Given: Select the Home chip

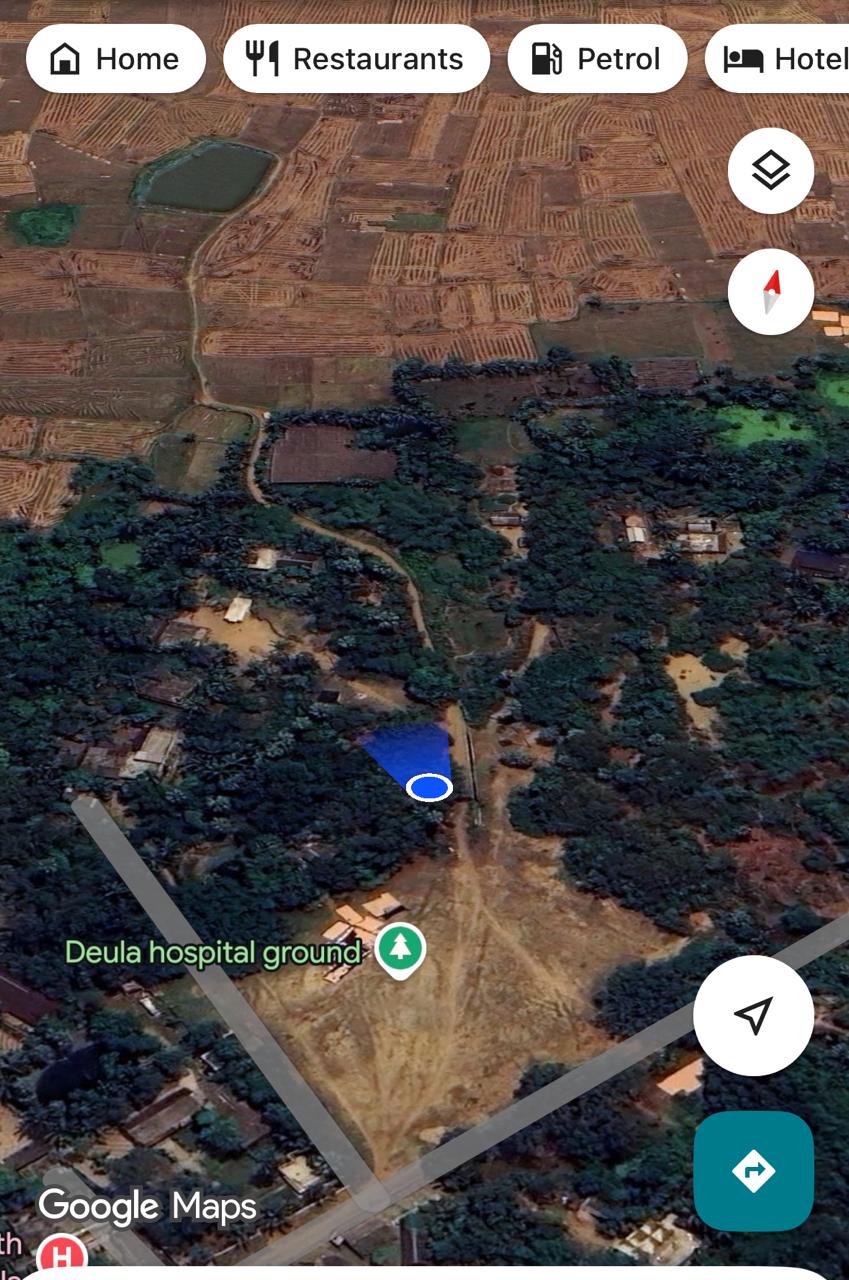Looking at the screenshot, I should coord(115,59).
